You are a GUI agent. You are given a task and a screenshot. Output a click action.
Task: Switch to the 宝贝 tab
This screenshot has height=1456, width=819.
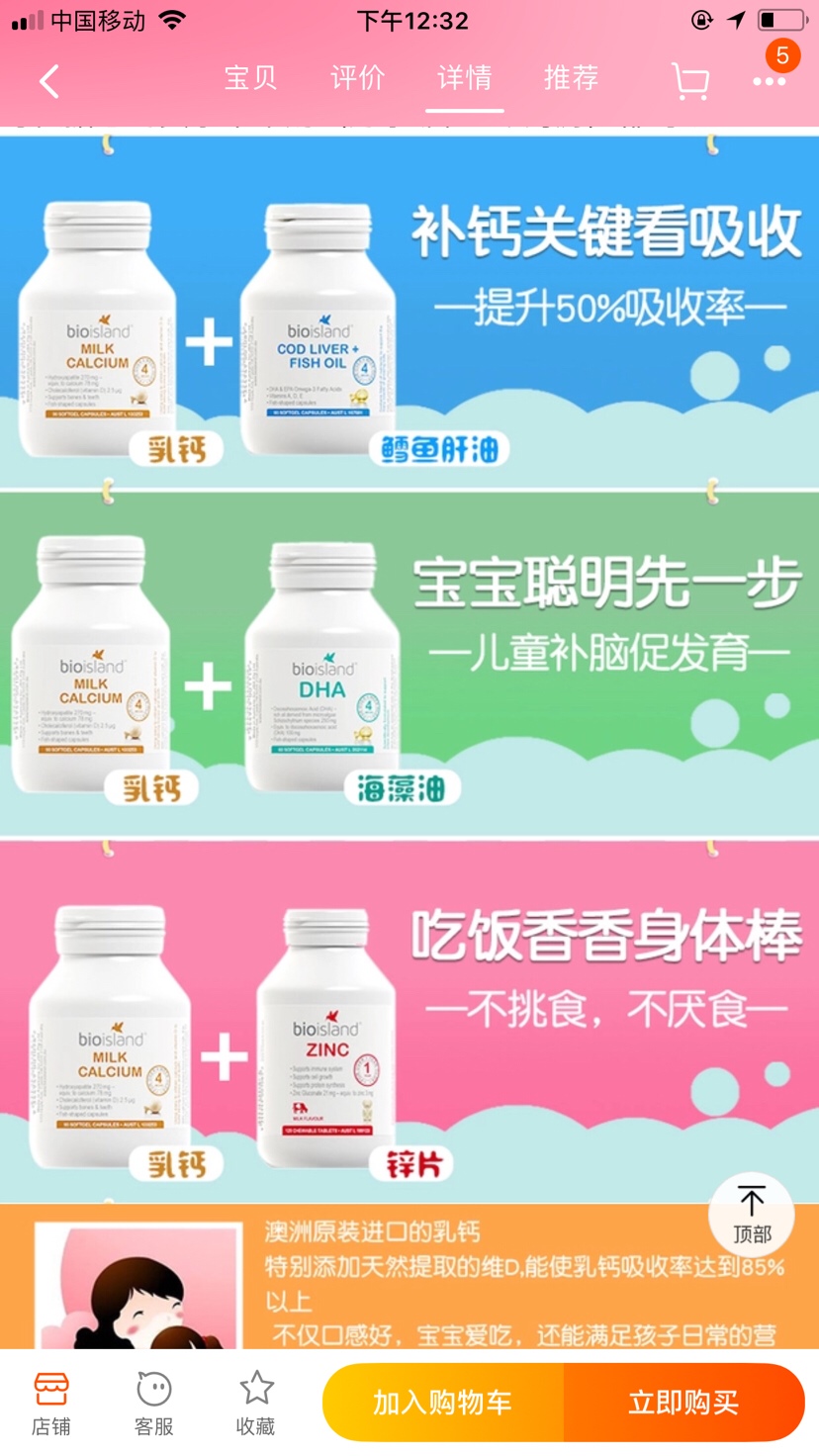point(250,78)
